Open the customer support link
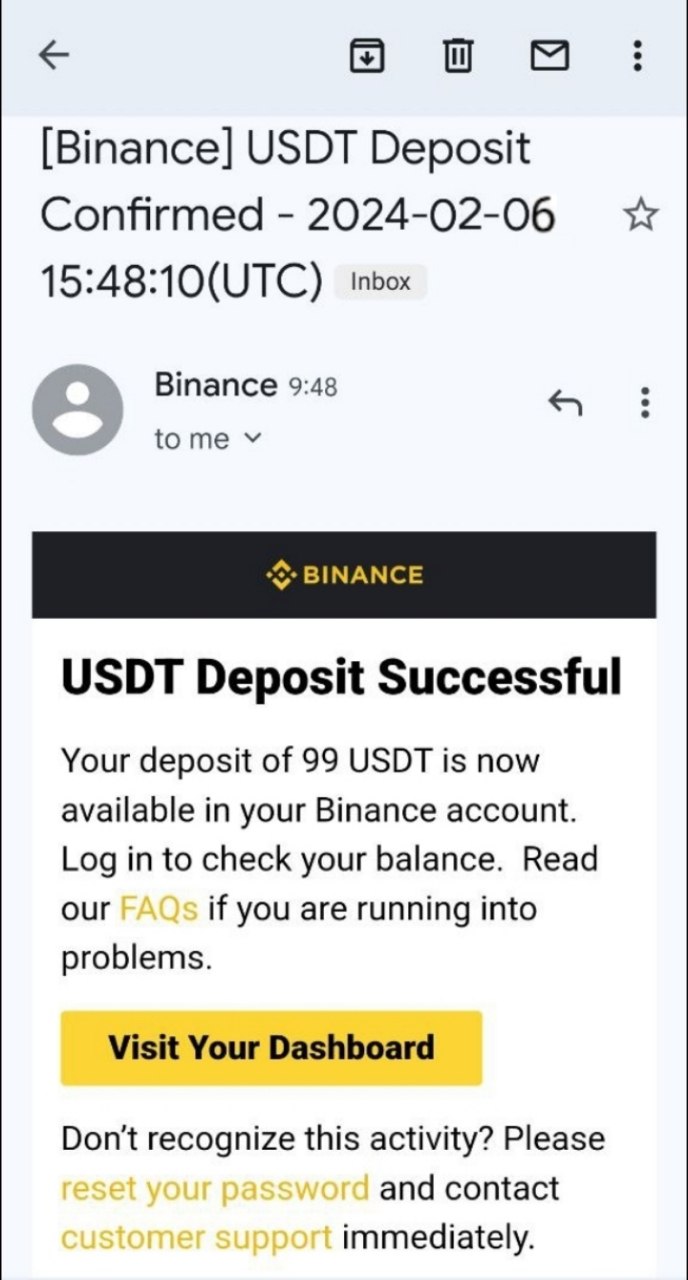Screen dimensions: 688x1280 (196, 1238)
